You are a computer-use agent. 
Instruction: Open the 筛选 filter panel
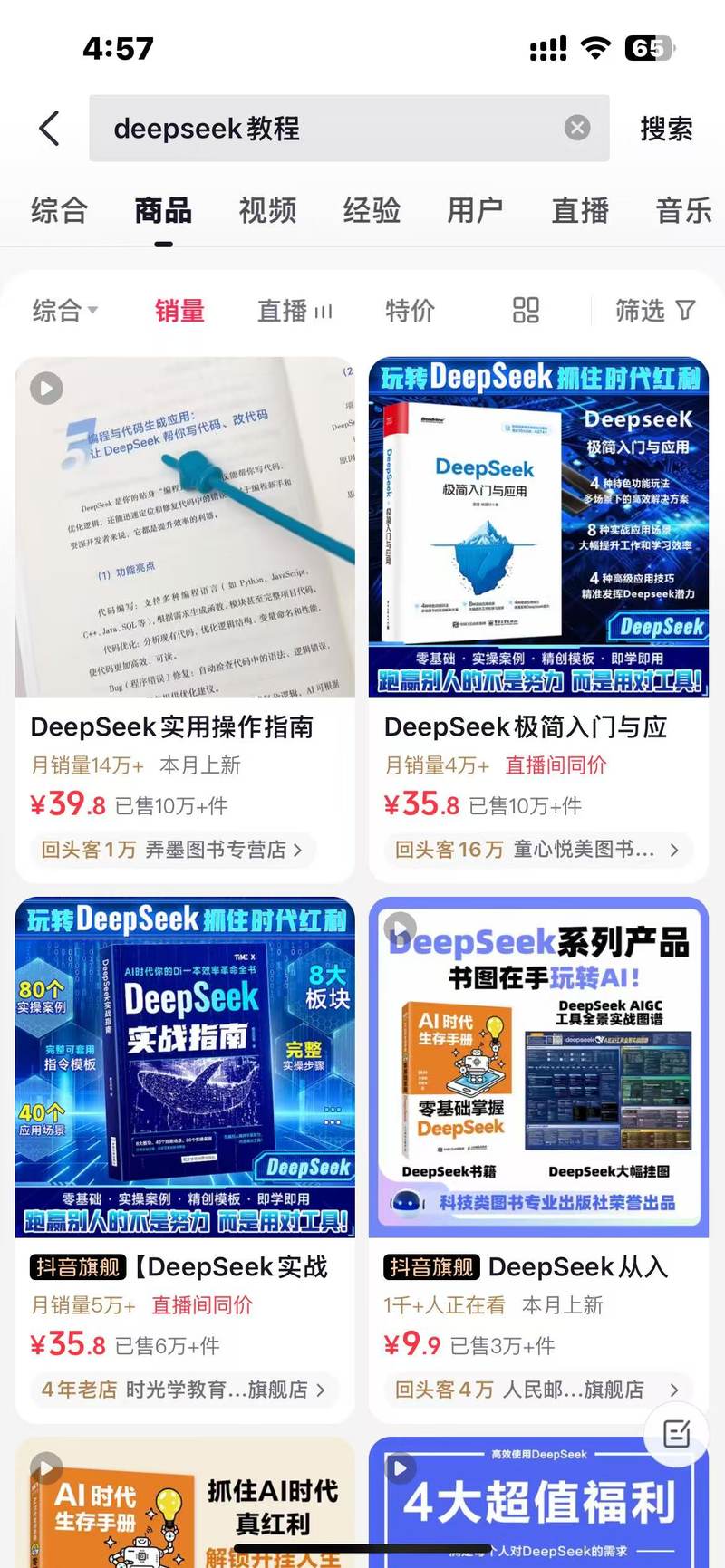(654, 311)
